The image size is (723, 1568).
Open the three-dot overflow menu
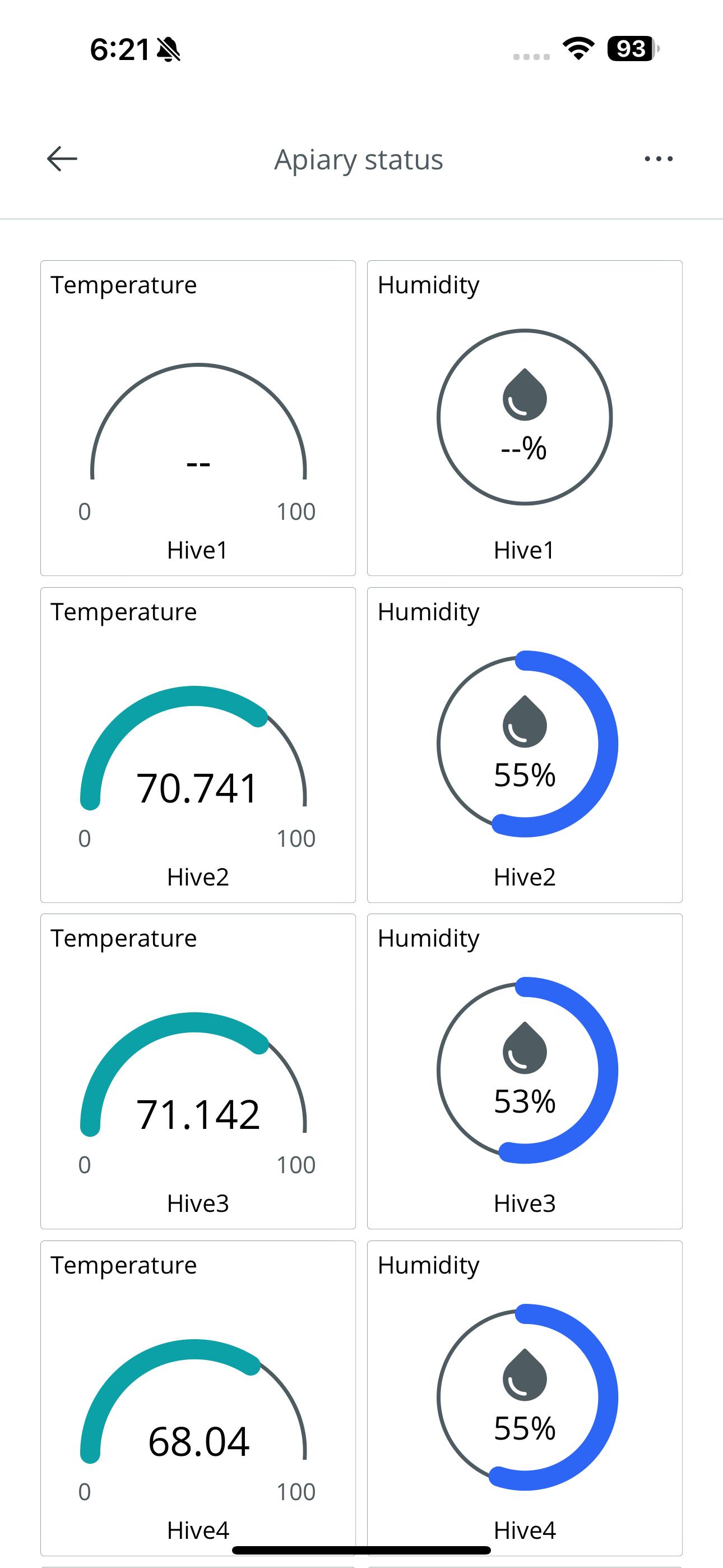659,159
